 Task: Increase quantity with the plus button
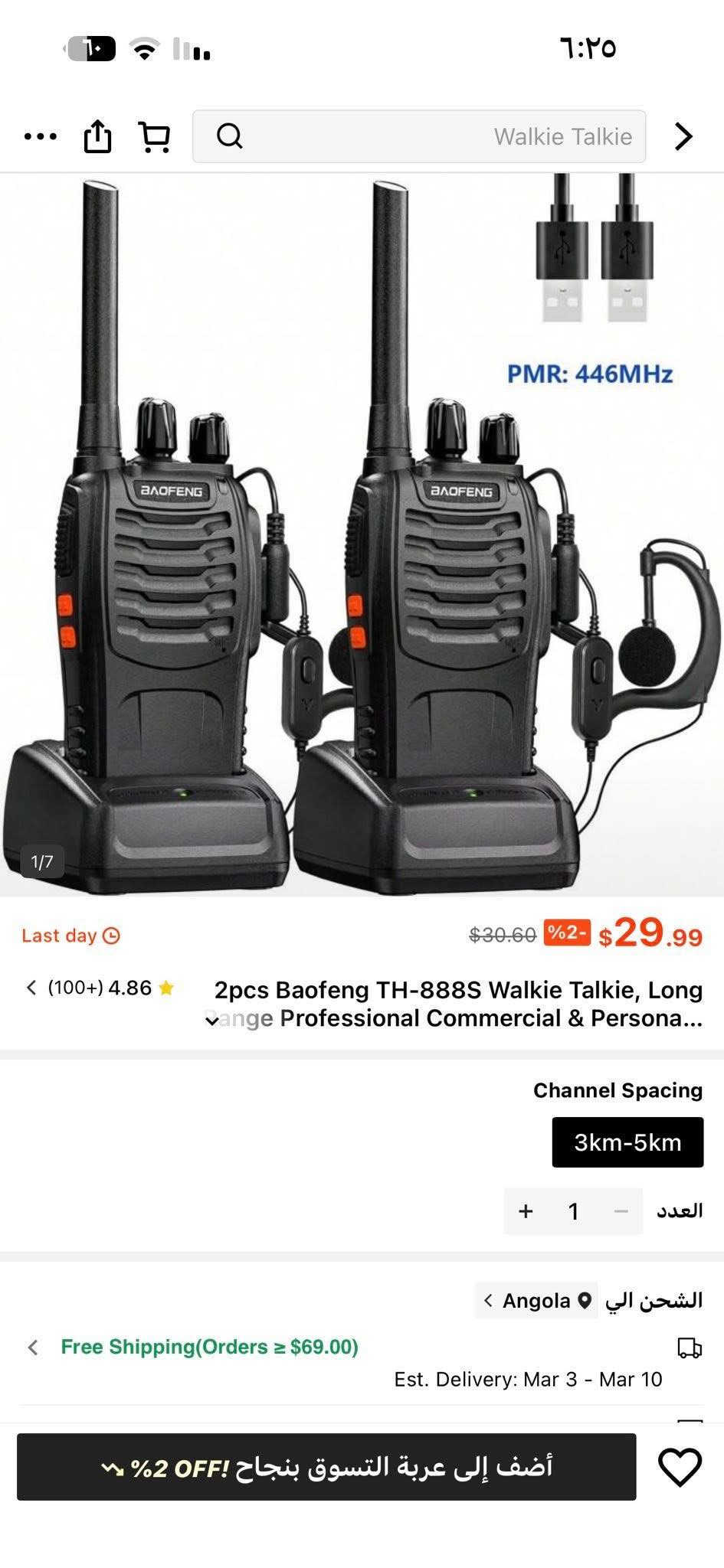coord(526,1211)
